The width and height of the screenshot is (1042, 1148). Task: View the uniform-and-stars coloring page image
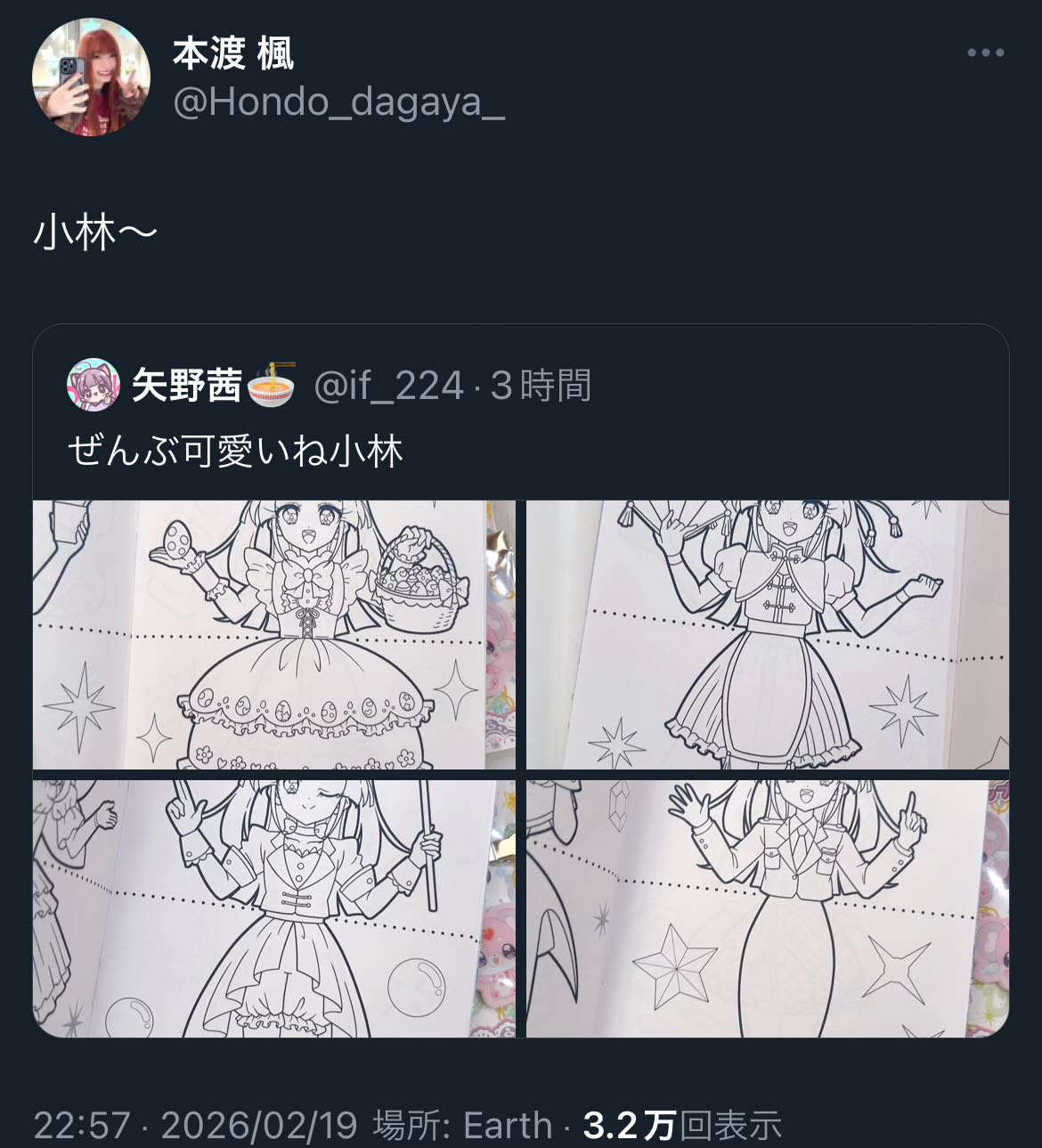[x=768, y=908]
